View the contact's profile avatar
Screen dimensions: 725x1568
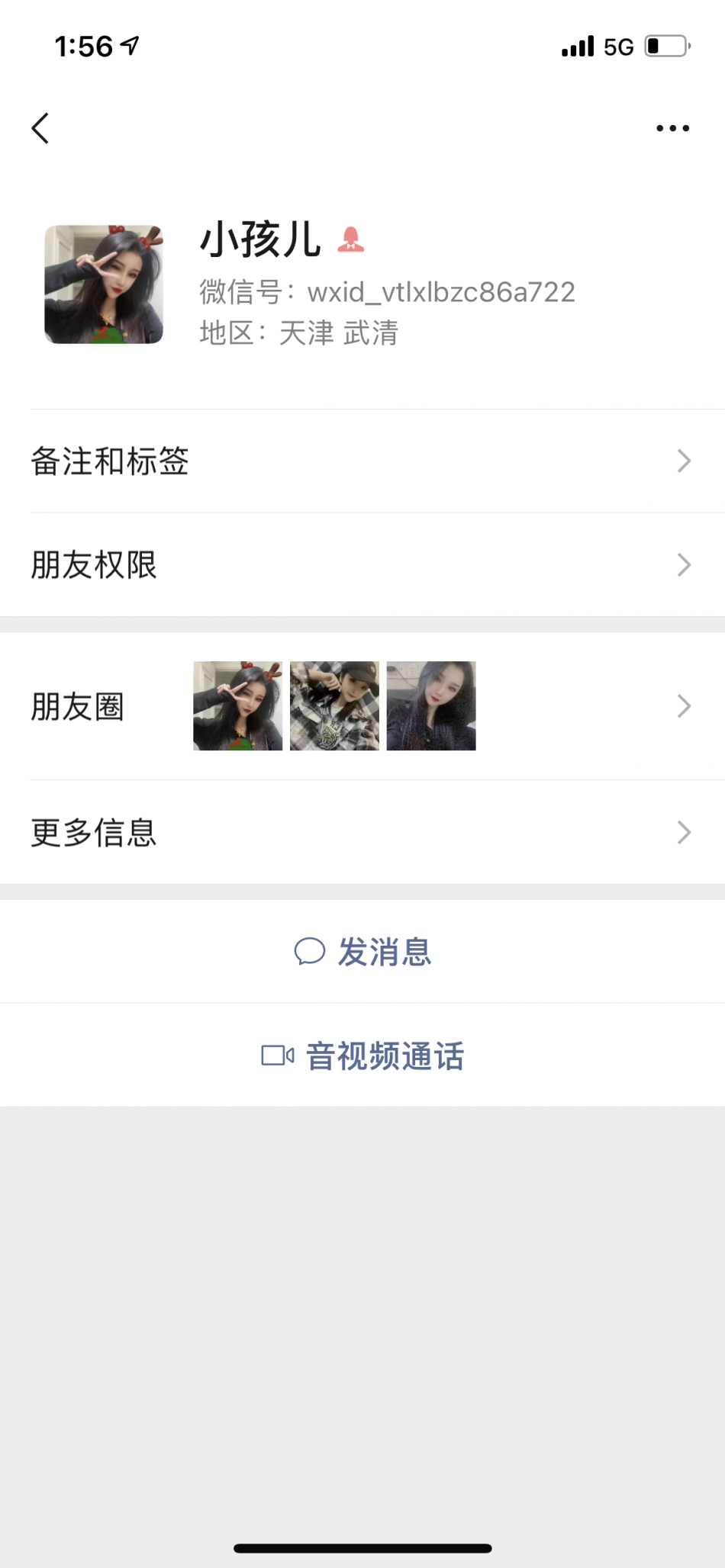pos(104,284)
